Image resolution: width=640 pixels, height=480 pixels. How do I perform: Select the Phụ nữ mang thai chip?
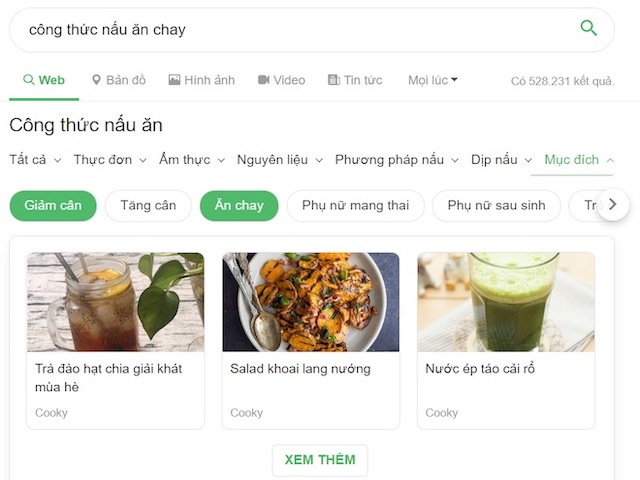click(x=356, y=206)
